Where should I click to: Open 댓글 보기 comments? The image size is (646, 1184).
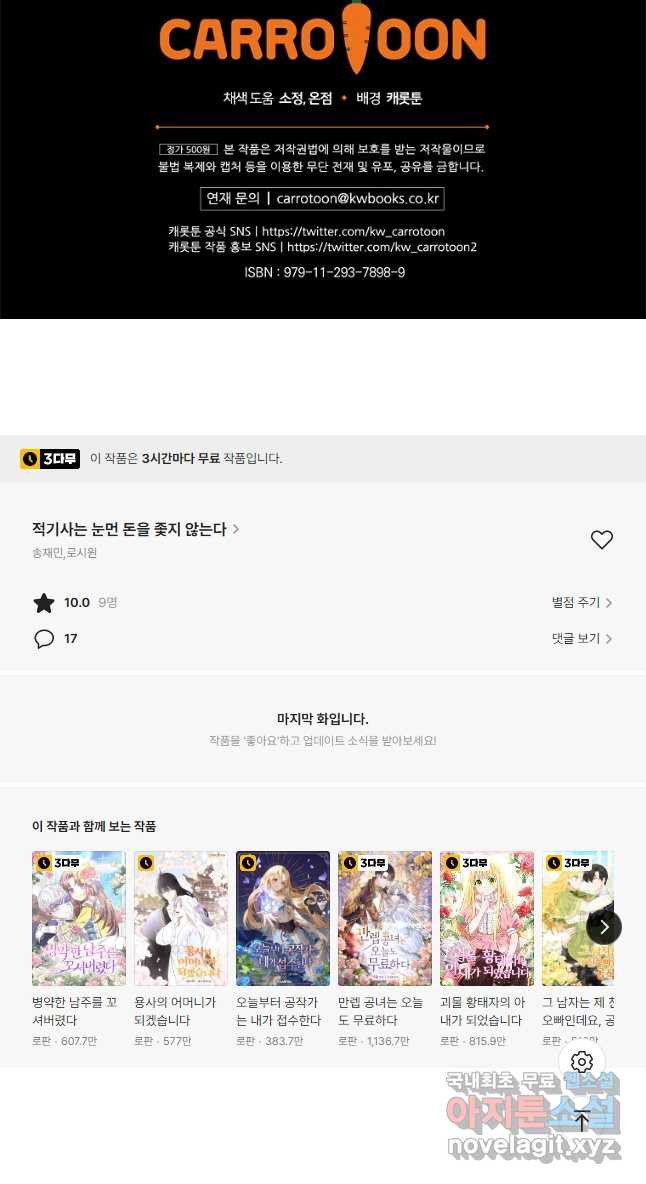pos(581,638)
